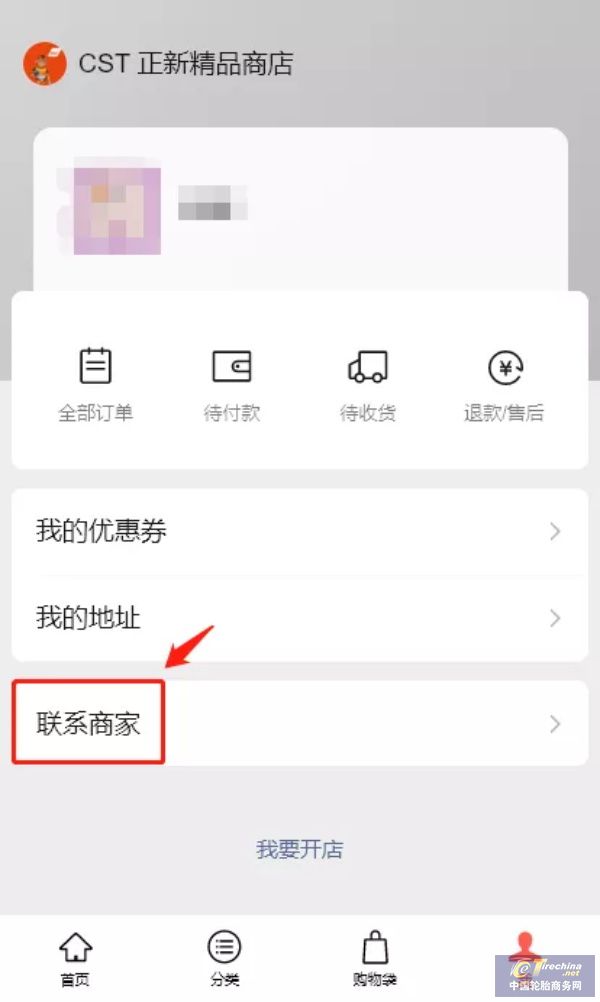View 待付款 pending payment orders
The image size is (600, 1002).
point(231,384)
